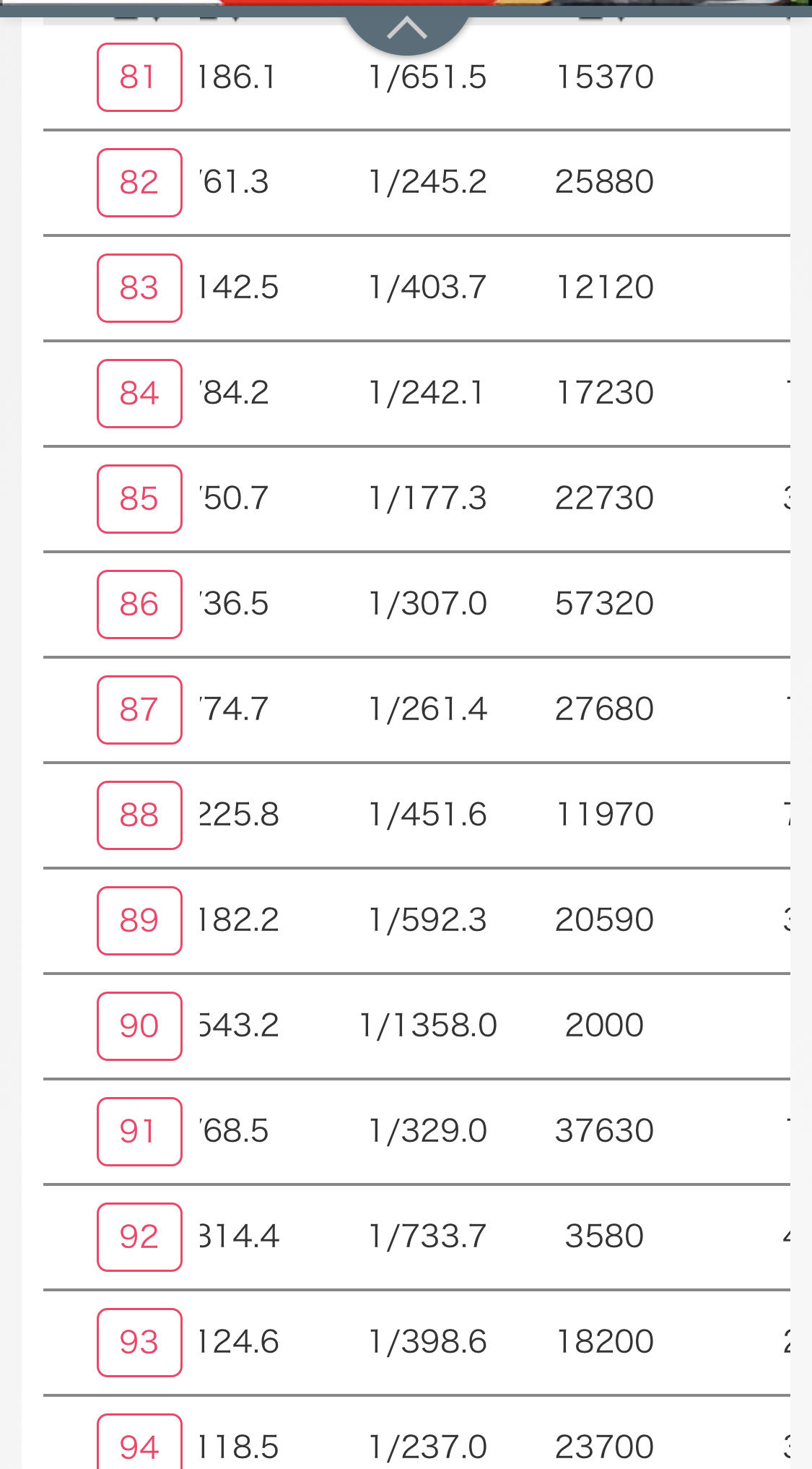View details for machine 93
812x1469 pixels.
coord(139,1343)
